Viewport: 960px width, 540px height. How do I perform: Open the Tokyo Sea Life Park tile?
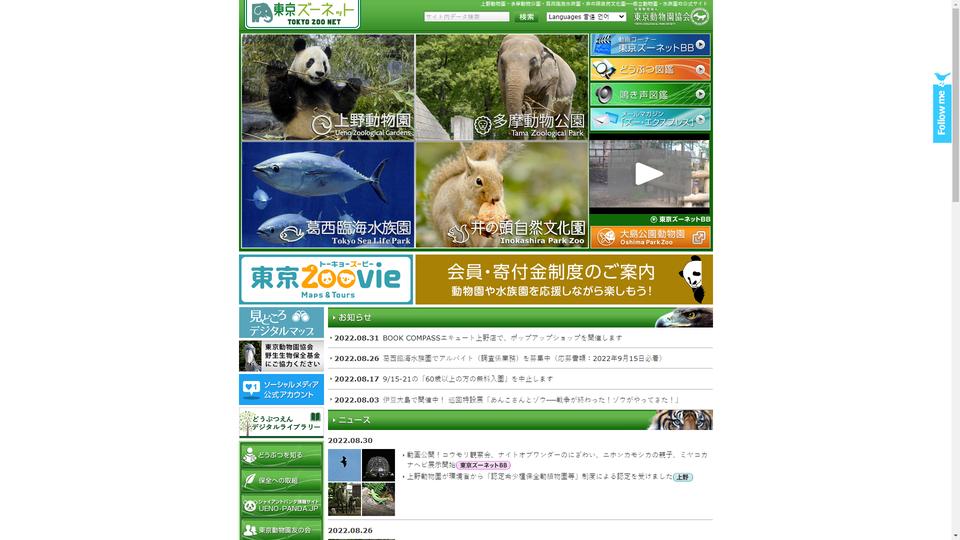coord(327,195)
